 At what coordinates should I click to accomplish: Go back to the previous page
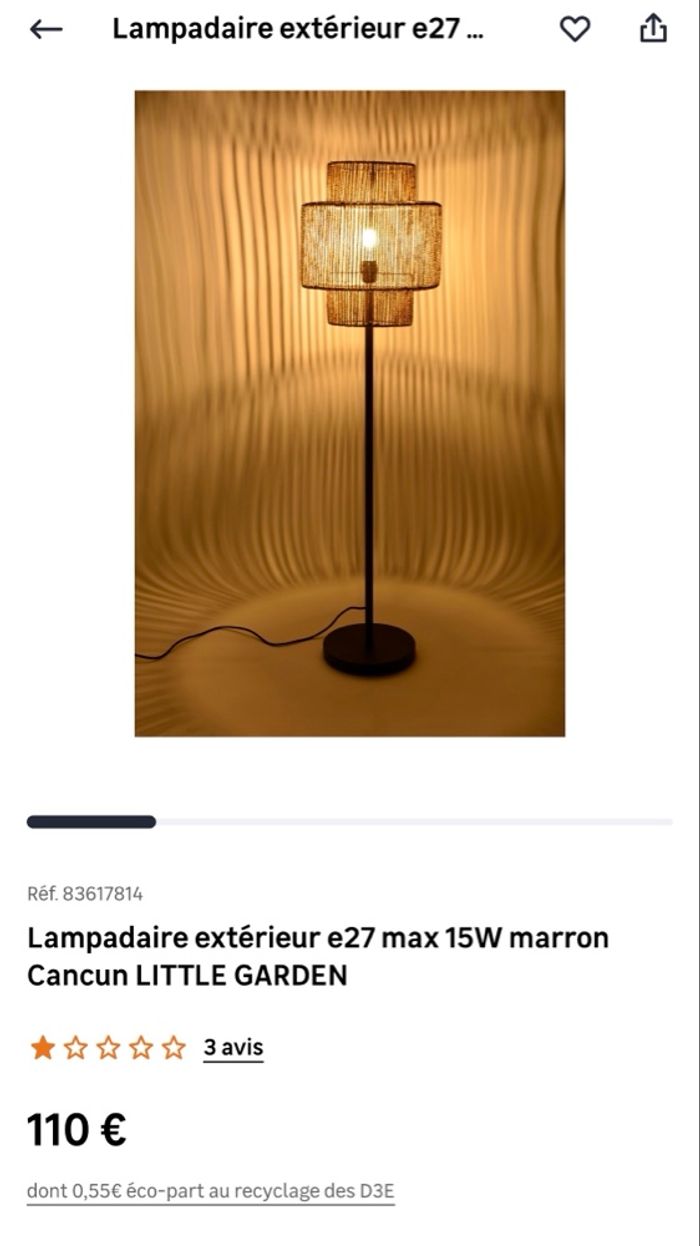pyautogui.click(x=46, y=30)
